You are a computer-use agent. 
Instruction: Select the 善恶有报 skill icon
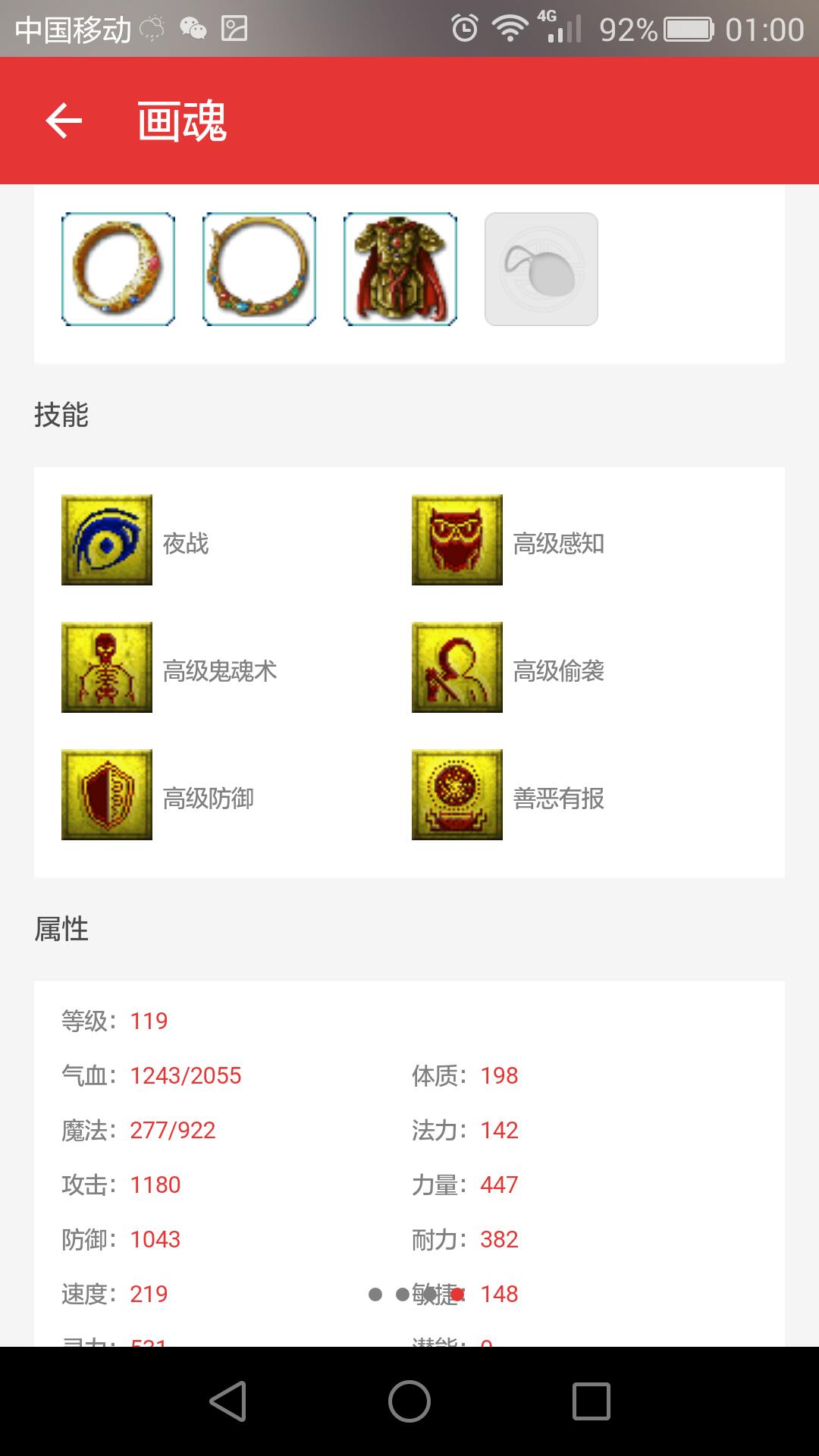[x=457, y=795]
